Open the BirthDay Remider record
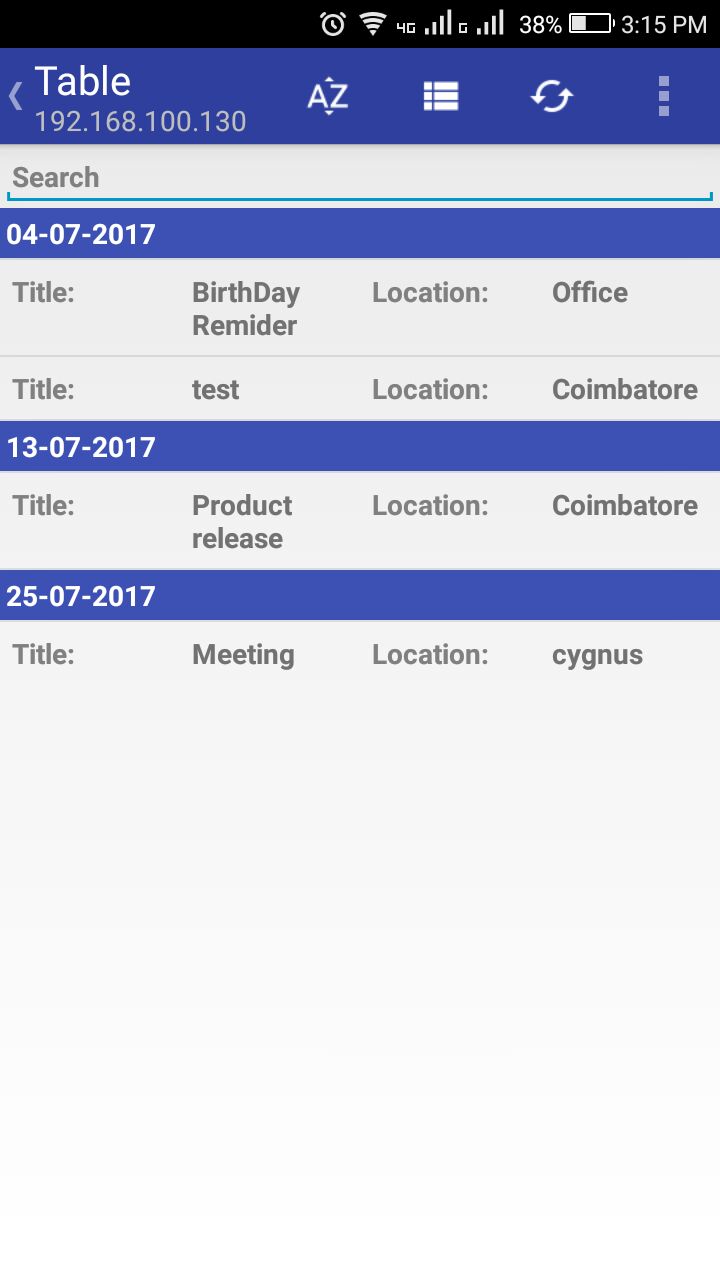 [x=360, y=308]
